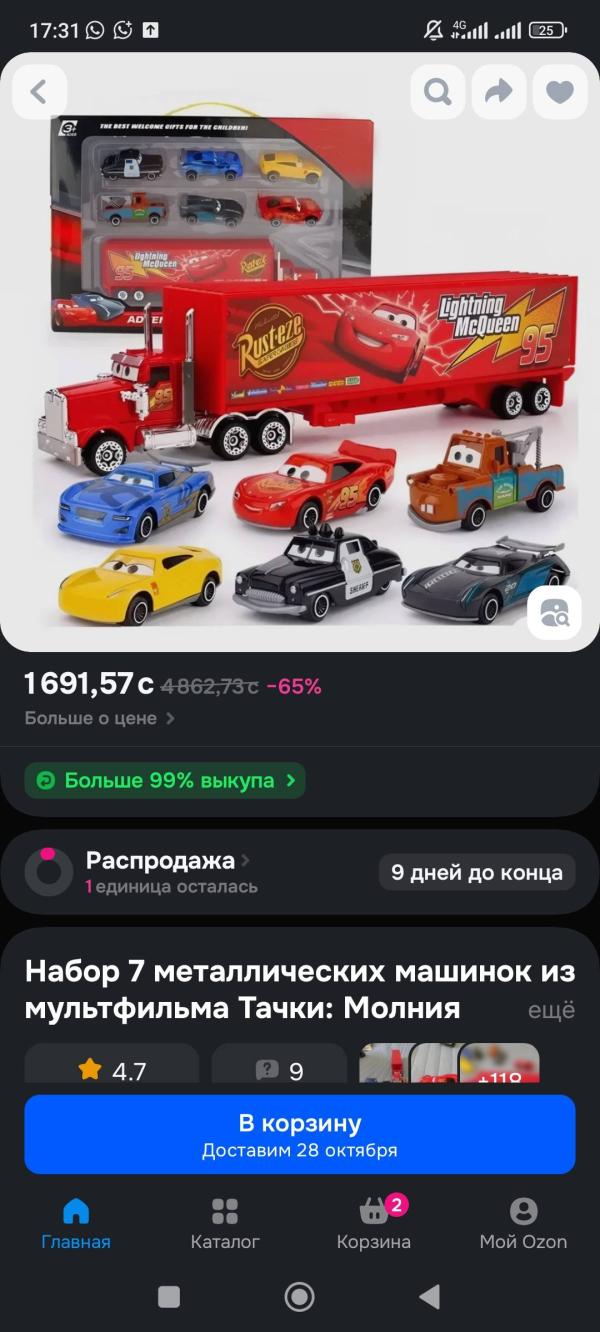The image size is (600, 1332).
Task: Open the Корзина tab
Action: coord(374,1224)
